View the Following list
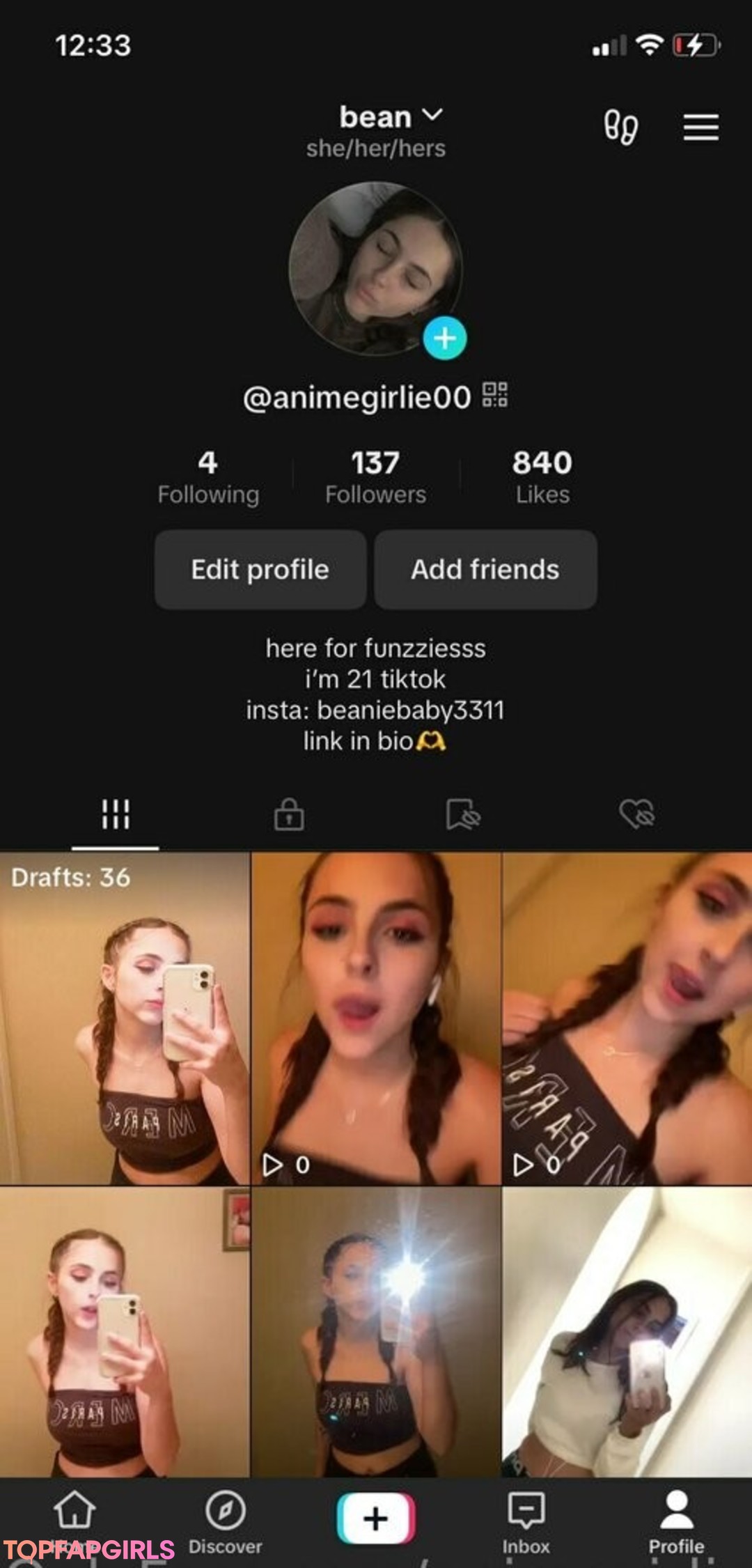Viewport: 752px width, 1568px height. [x=208, y=478]
